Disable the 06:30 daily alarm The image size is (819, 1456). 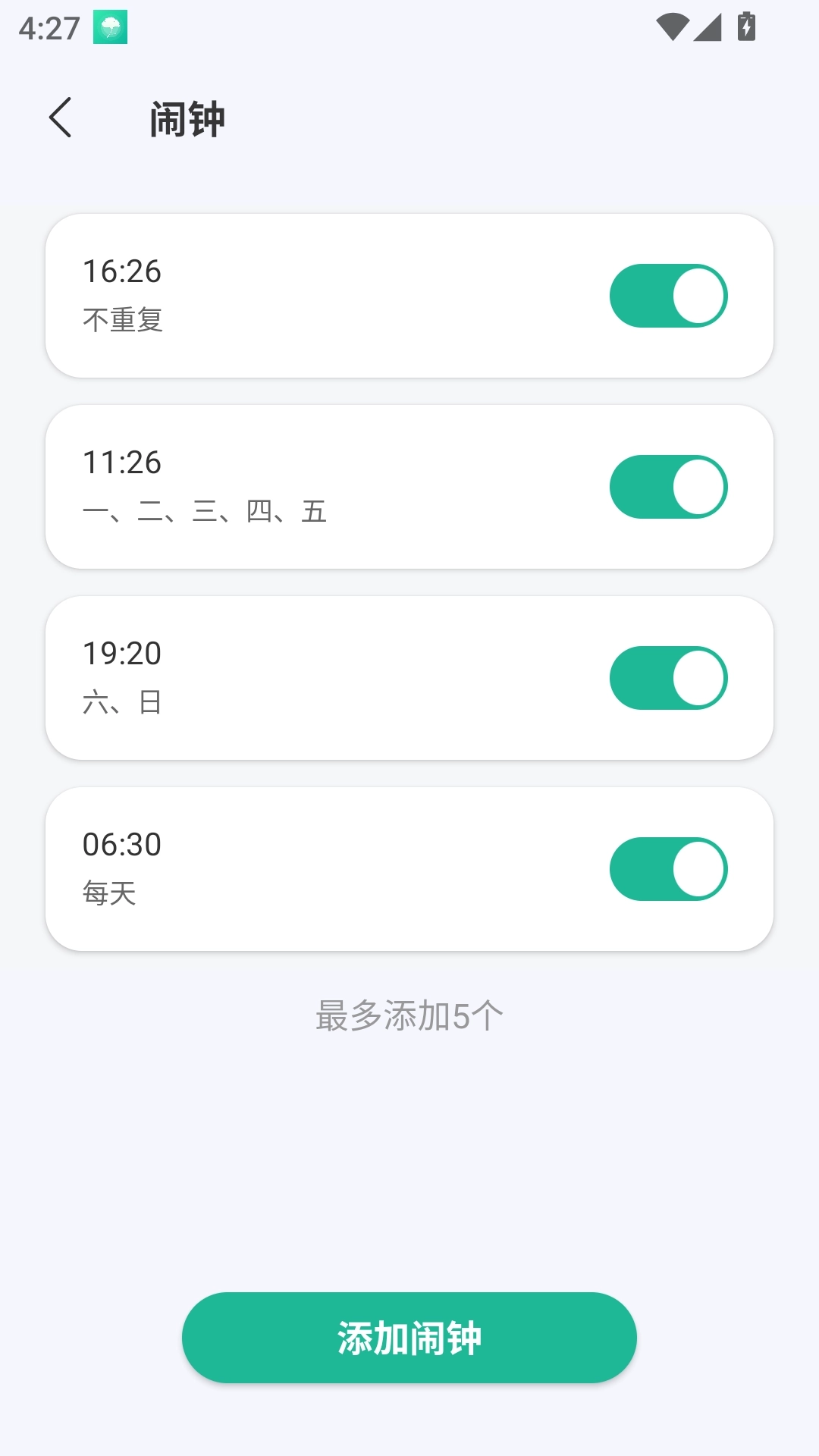pos(668,869)
